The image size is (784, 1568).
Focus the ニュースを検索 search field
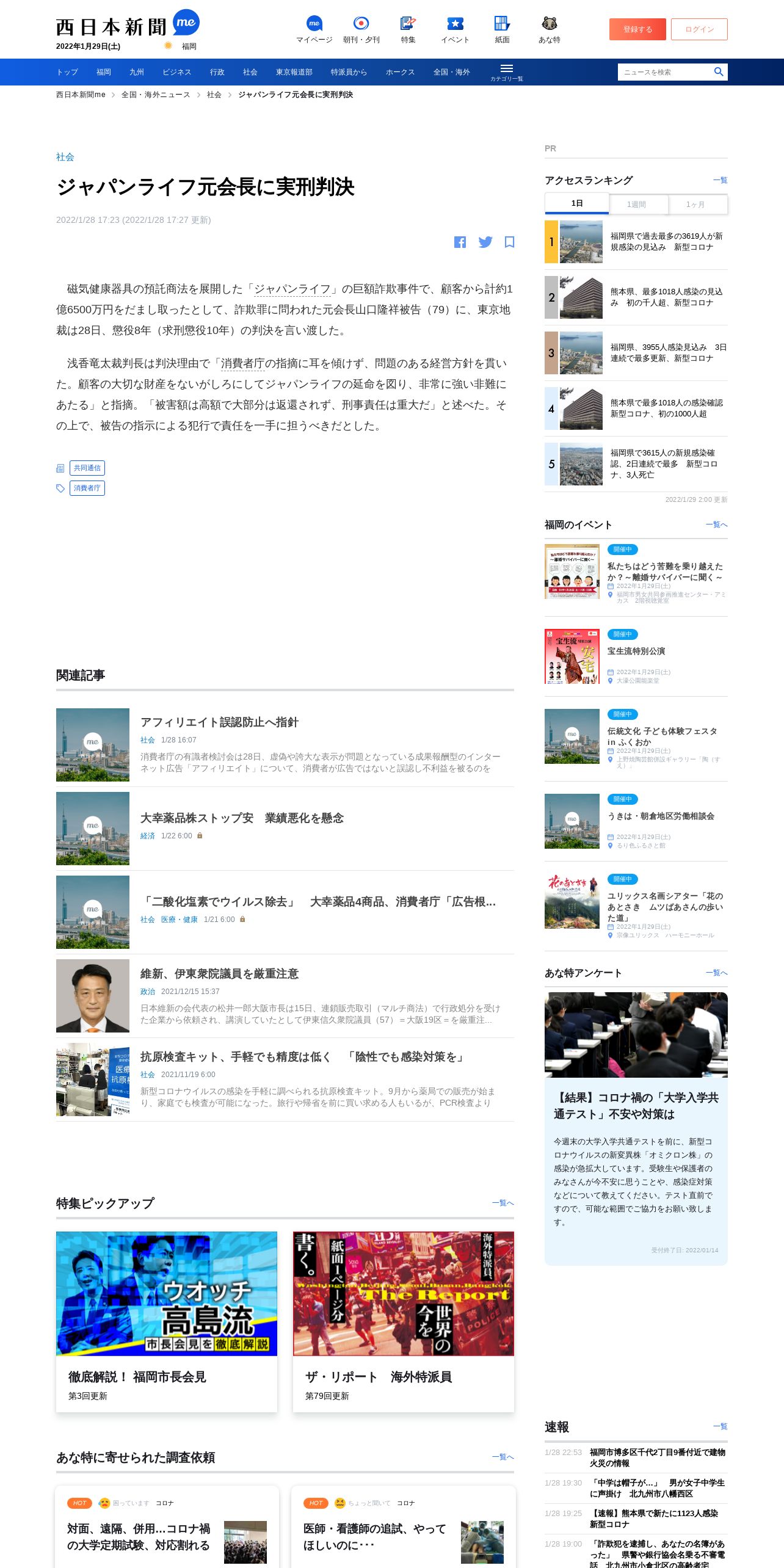(x=664, y=72)
